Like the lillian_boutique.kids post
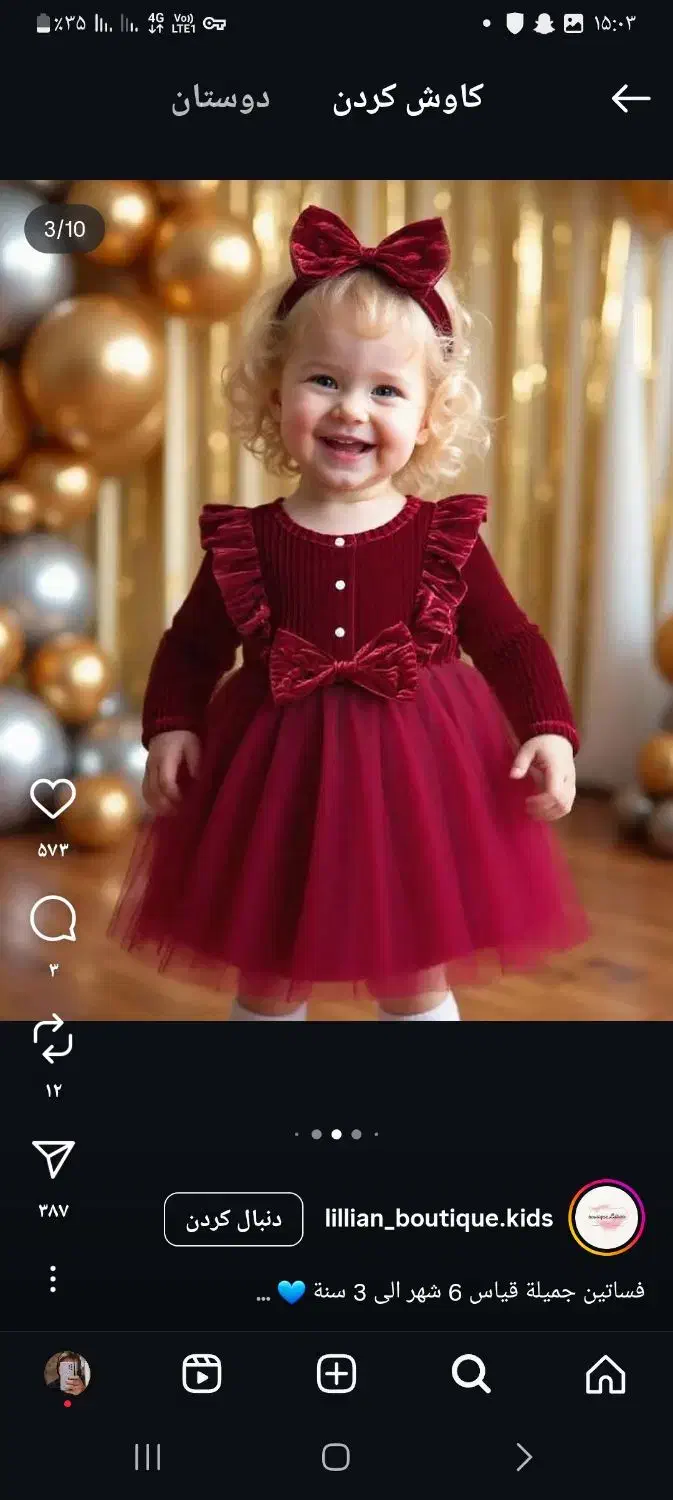Screen dimensions: 673x1500 (53, 799)
